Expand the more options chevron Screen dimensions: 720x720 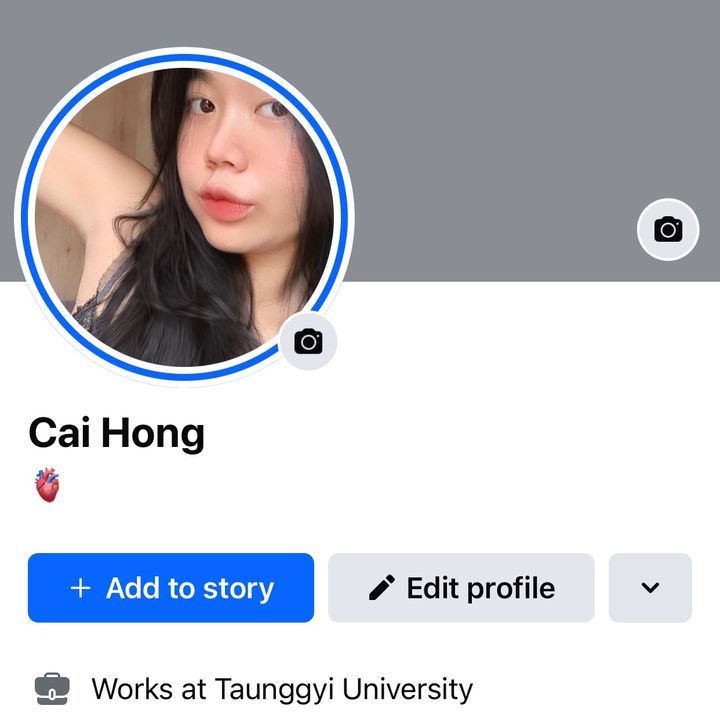coord(650,588)
